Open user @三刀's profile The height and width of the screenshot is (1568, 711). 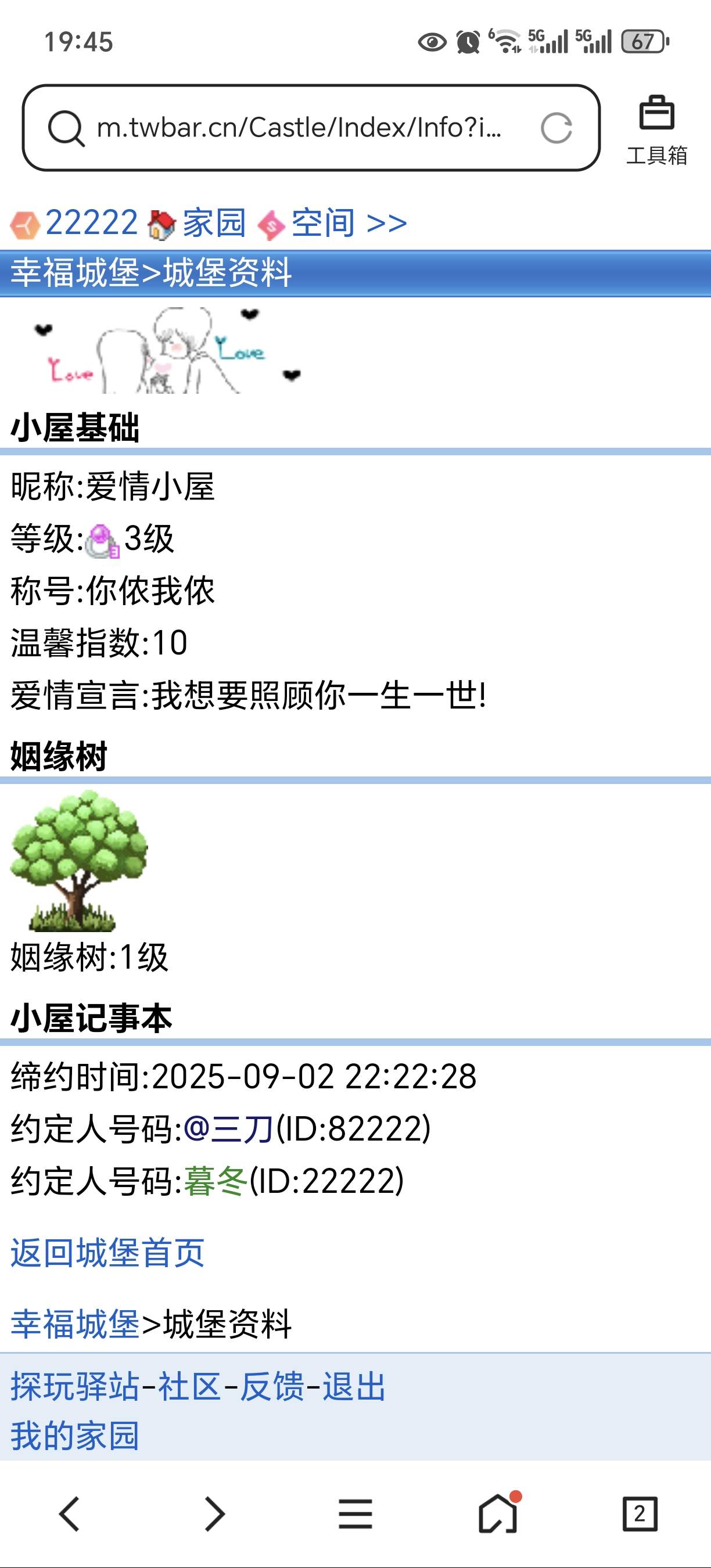(x=228, y=1128)
